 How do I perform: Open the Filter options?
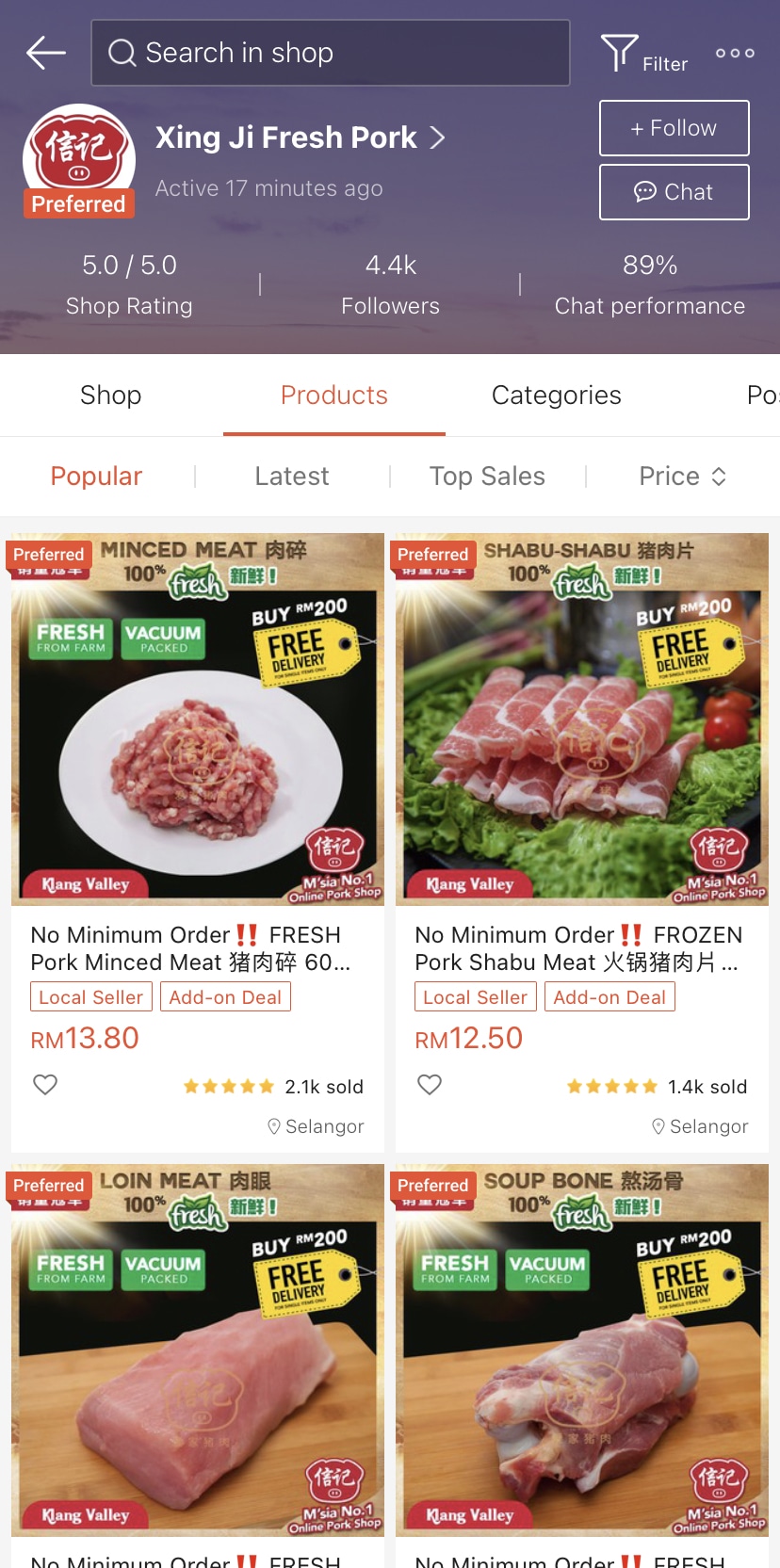[643, 54]
